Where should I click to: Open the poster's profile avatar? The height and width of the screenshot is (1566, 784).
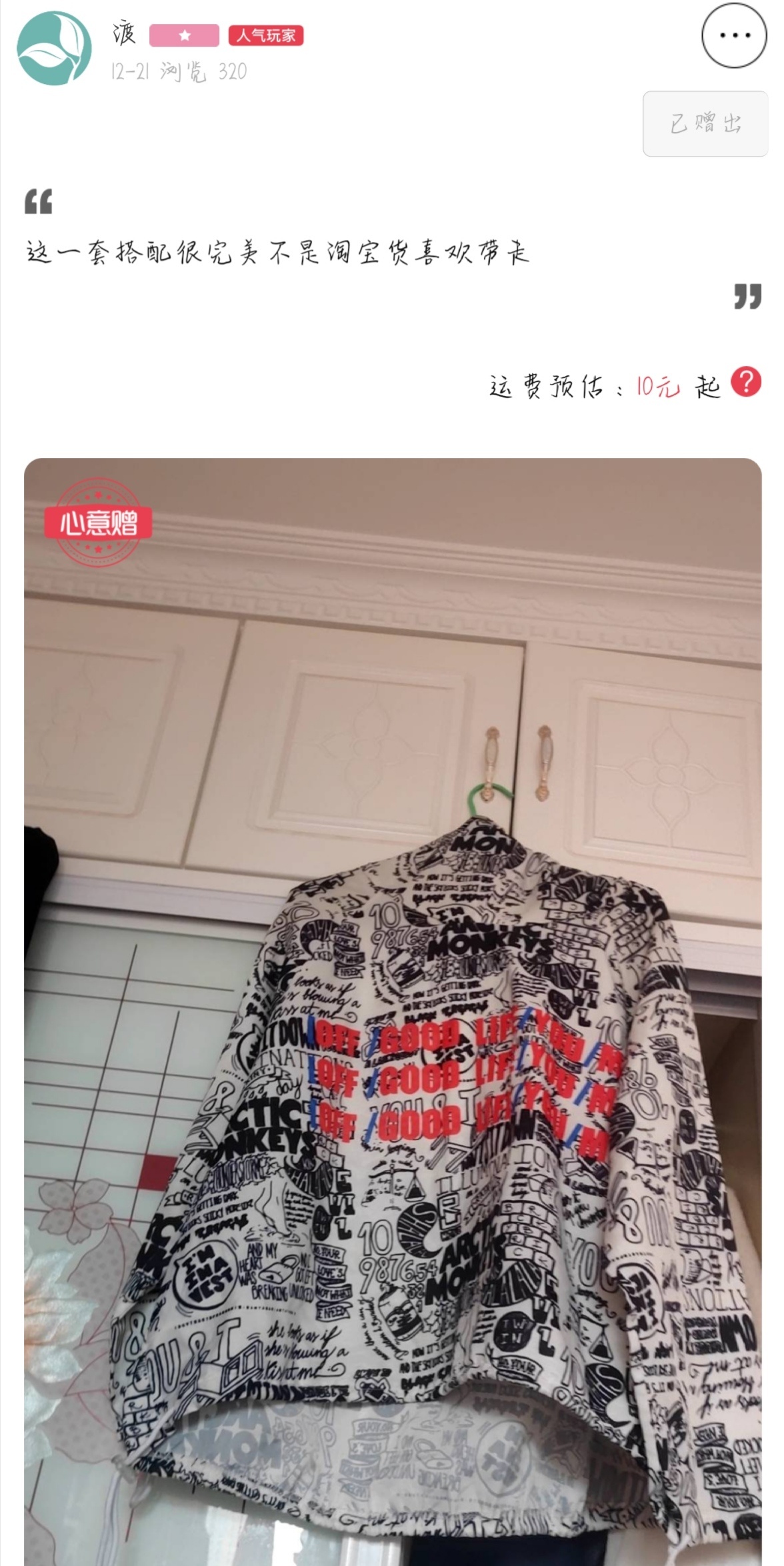click(55, 48)
